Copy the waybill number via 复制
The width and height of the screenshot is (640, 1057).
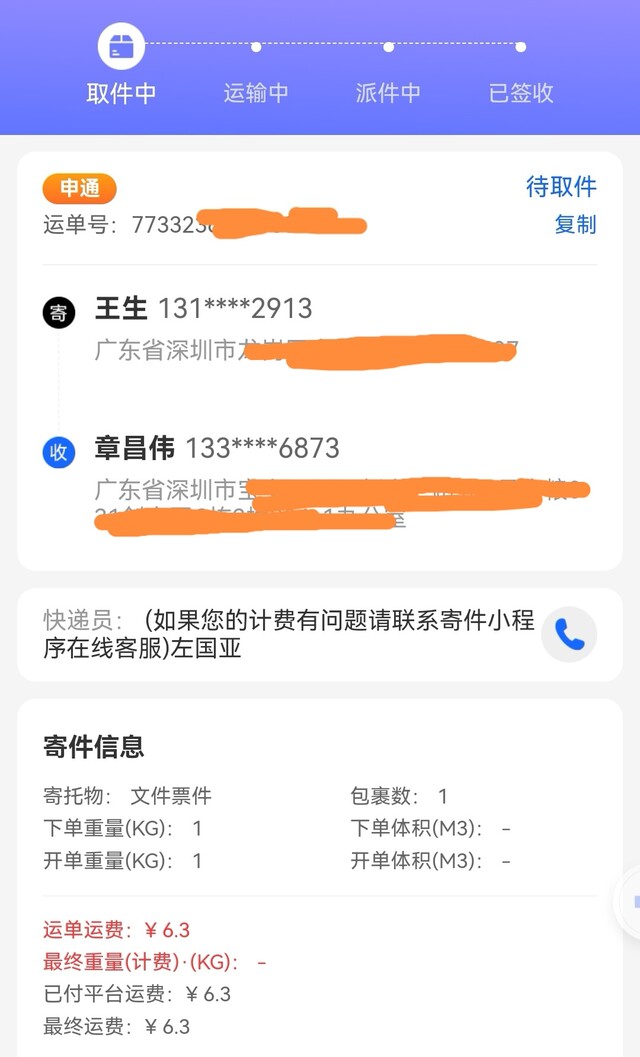tap(575, 225)
